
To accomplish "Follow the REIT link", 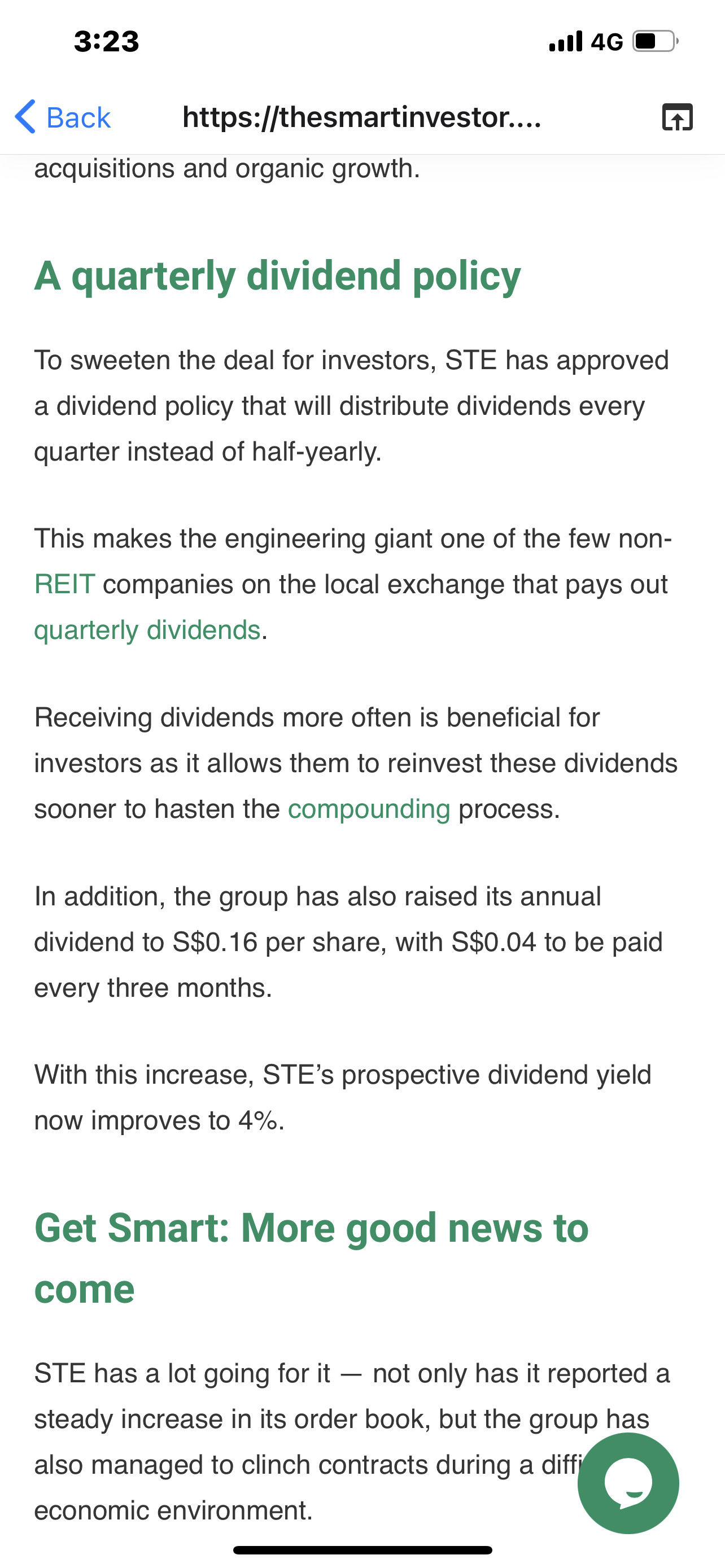I will (64, 584).
